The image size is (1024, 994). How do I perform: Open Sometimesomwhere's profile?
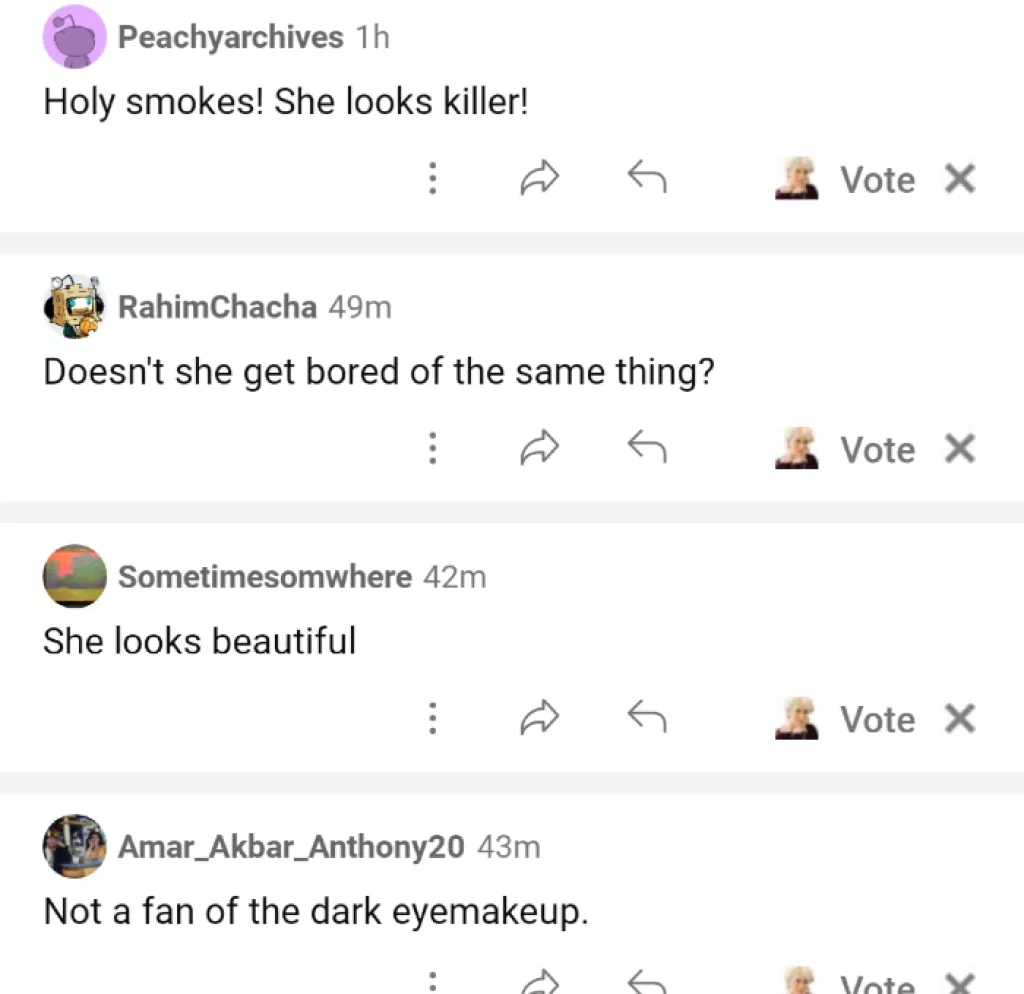click(x=264, y=577)
